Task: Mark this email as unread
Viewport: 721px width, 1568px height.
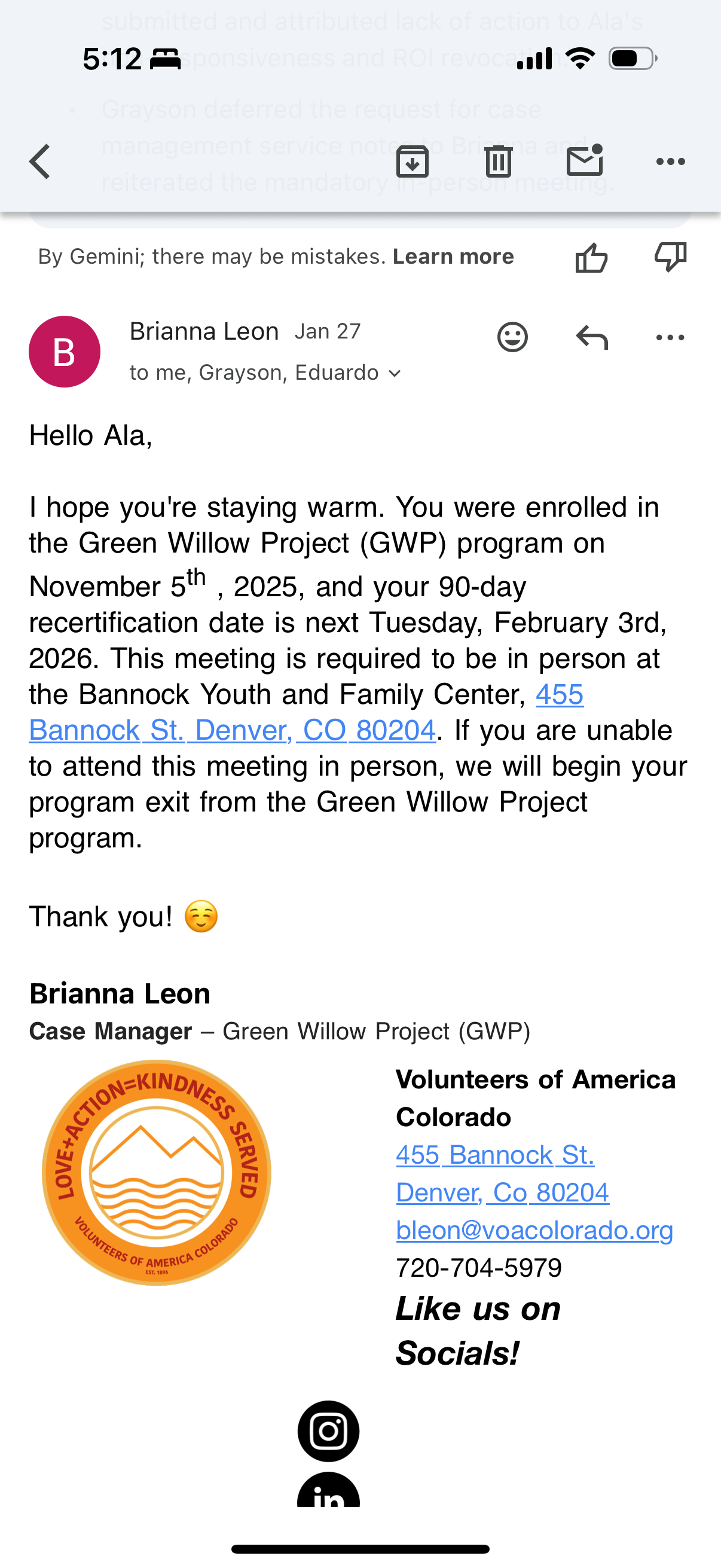Action: click(584, 161)
